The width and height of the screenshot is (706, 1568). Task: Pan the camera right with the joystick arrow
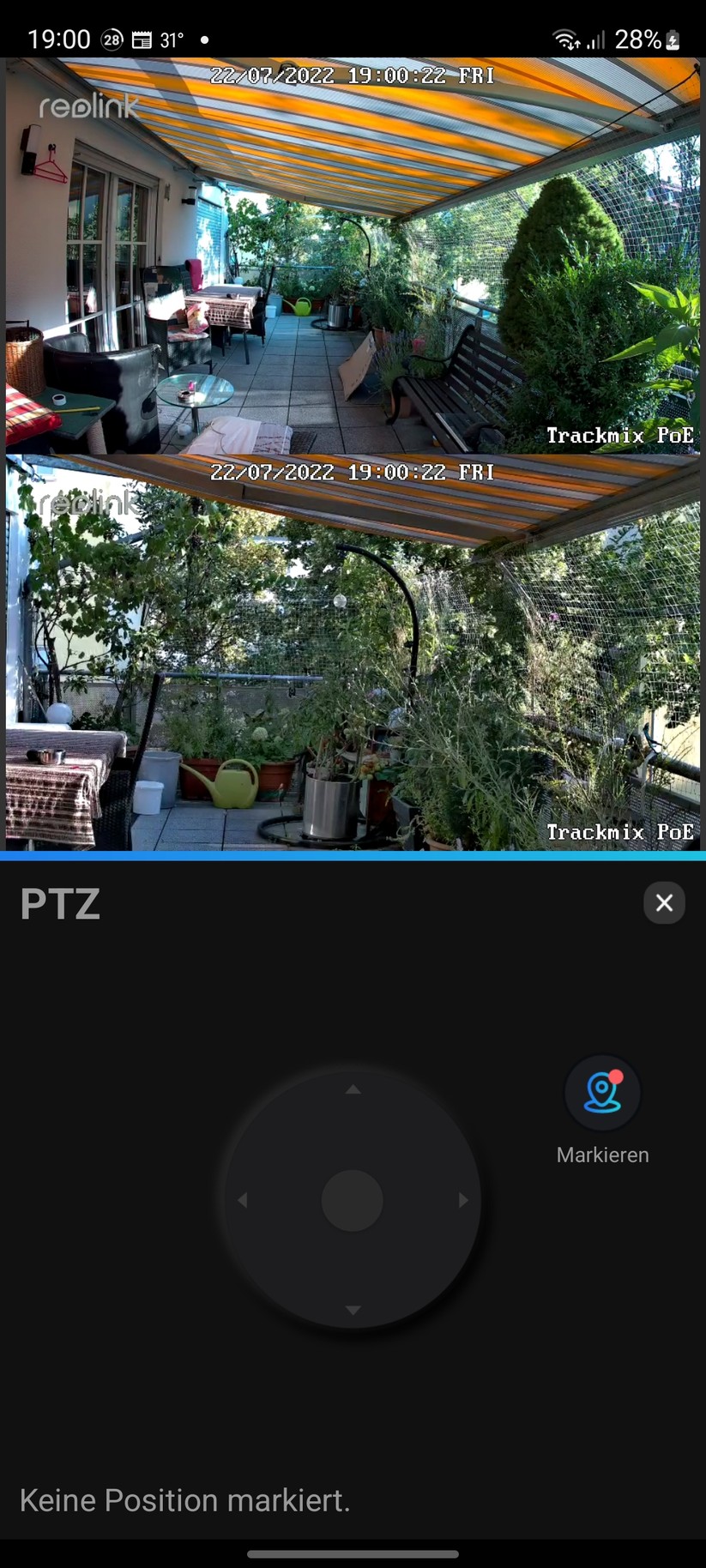tap(463, 1200)
